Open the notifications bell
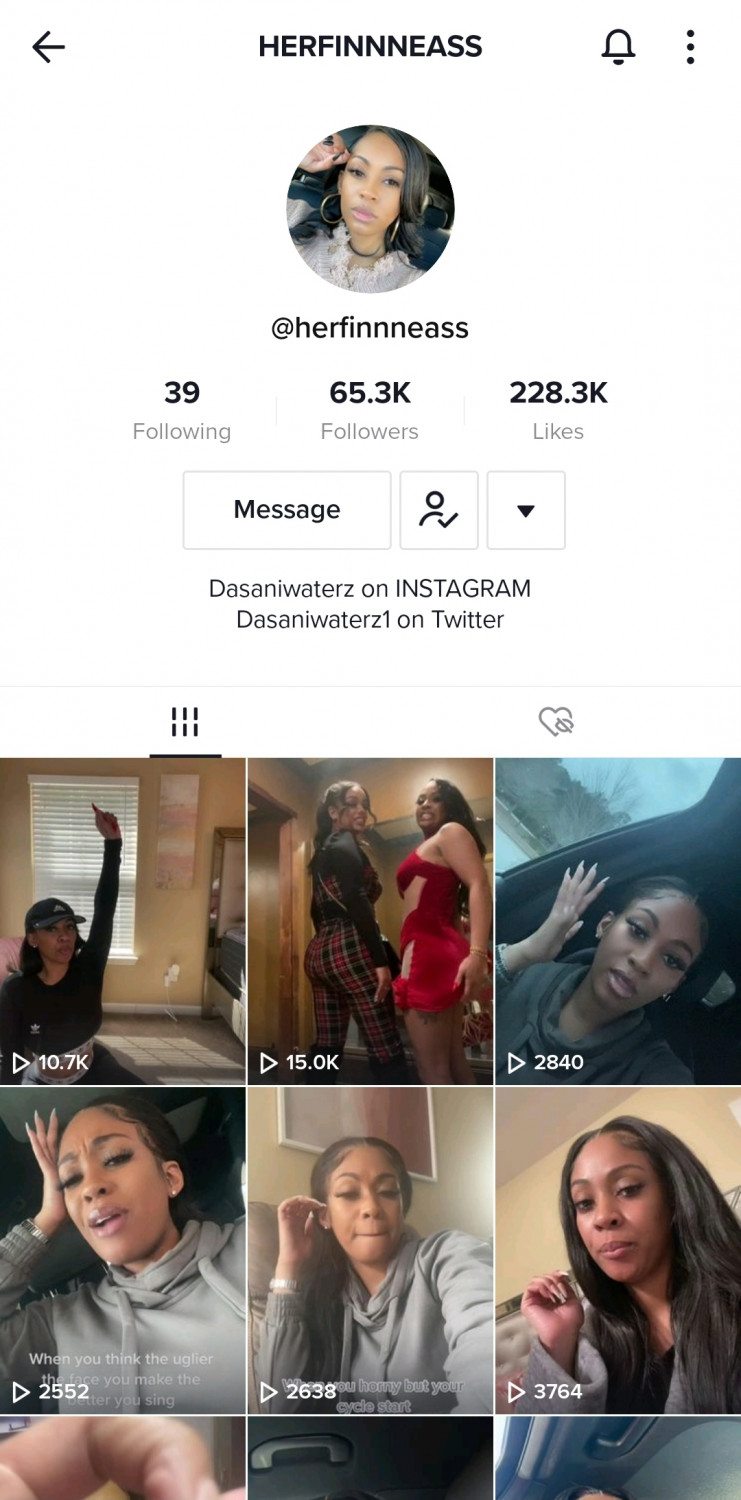741x1500 pixels. 618,46
